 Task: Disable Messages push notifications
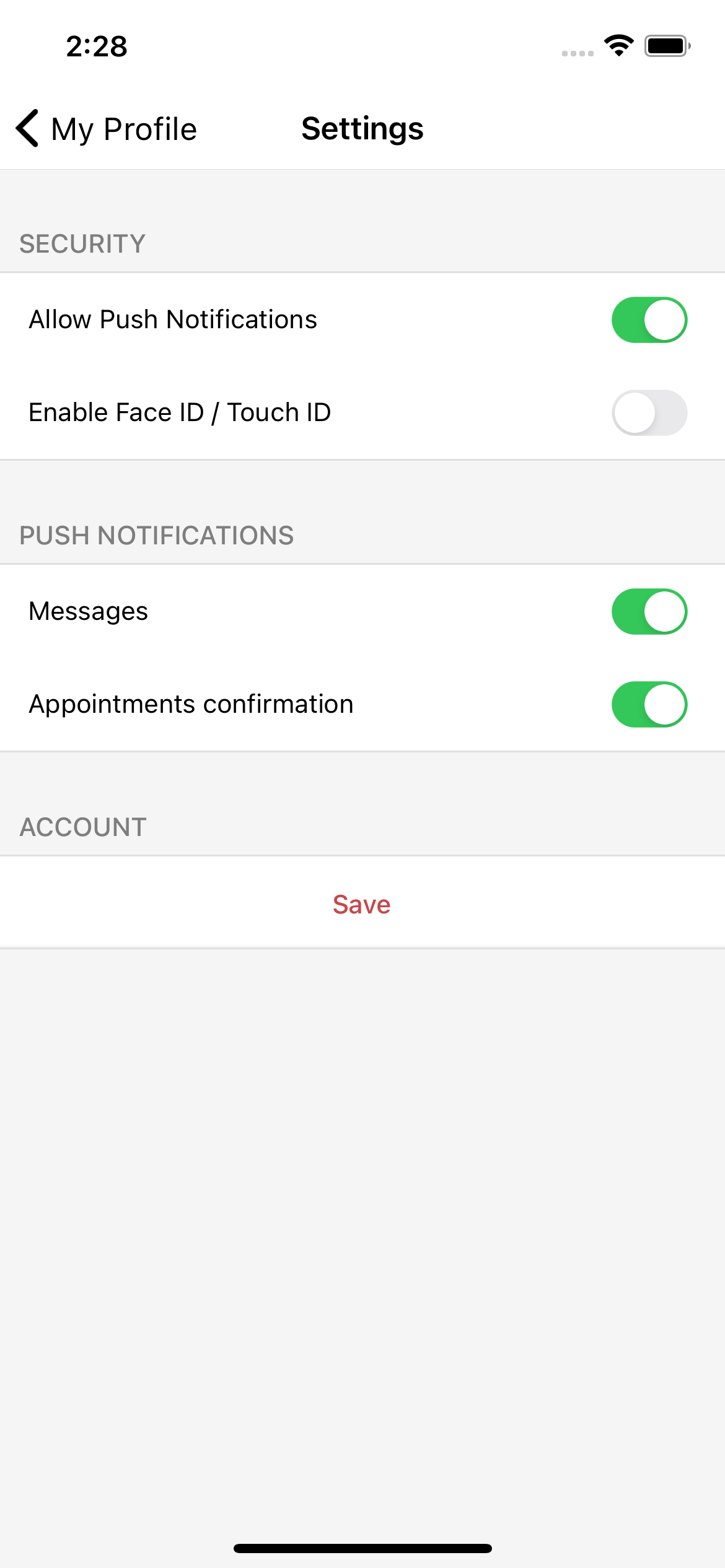pyautogui.click(x=649, y=611)
